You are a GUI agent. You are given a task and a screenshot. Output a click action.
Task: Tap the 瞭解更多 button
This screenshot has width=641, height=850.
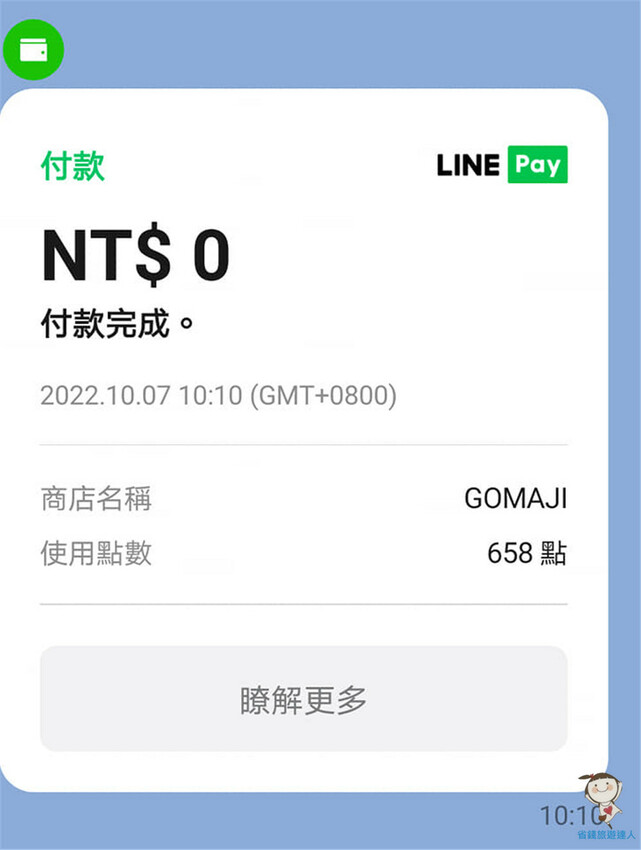pos(303,699)
